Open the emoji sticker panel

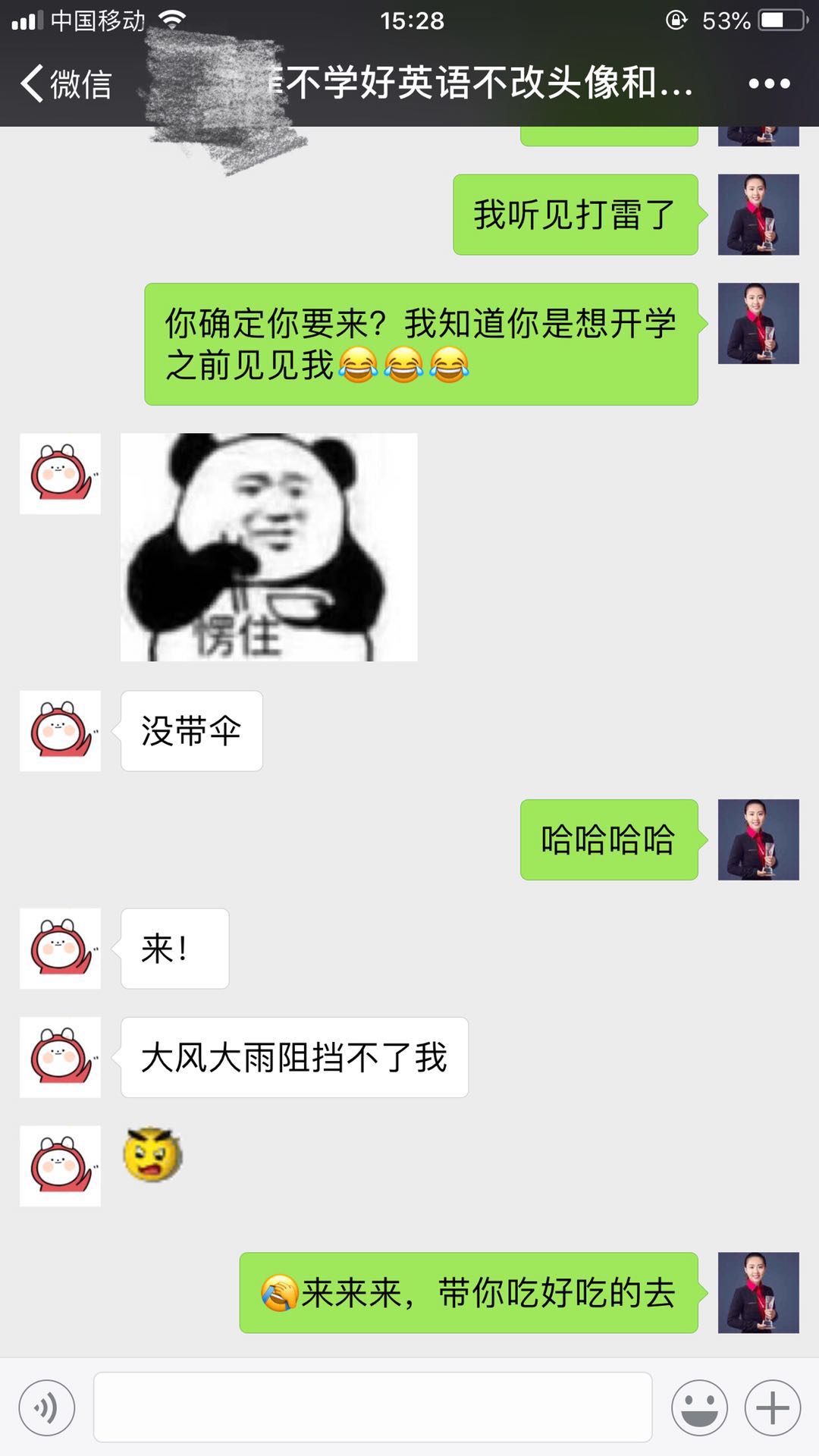(698, 1408)
